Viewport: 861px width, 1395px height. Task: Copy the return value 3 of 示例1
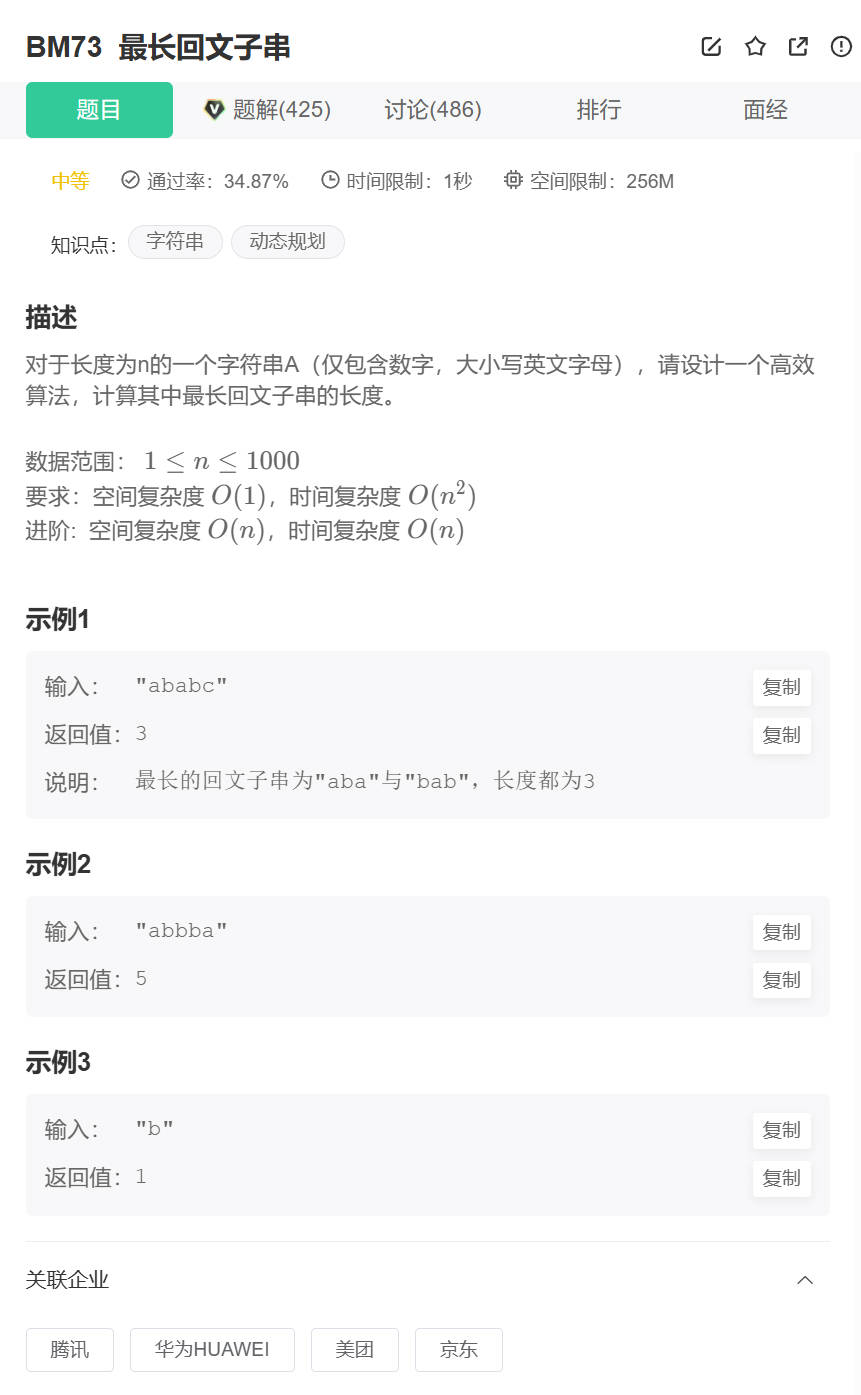pos(781,736)
